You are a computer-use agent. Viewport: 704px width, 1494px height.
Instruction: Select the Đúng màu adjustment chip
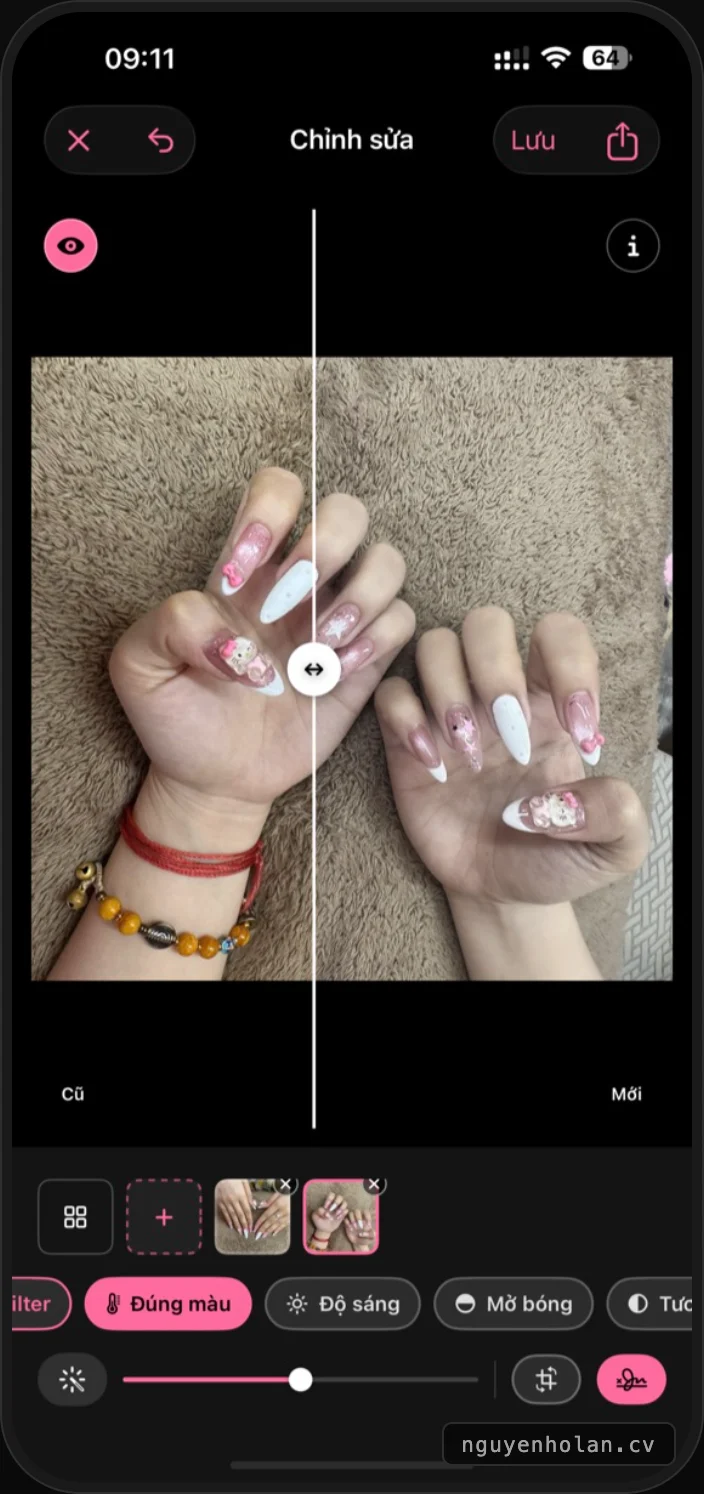[168, 1304]
